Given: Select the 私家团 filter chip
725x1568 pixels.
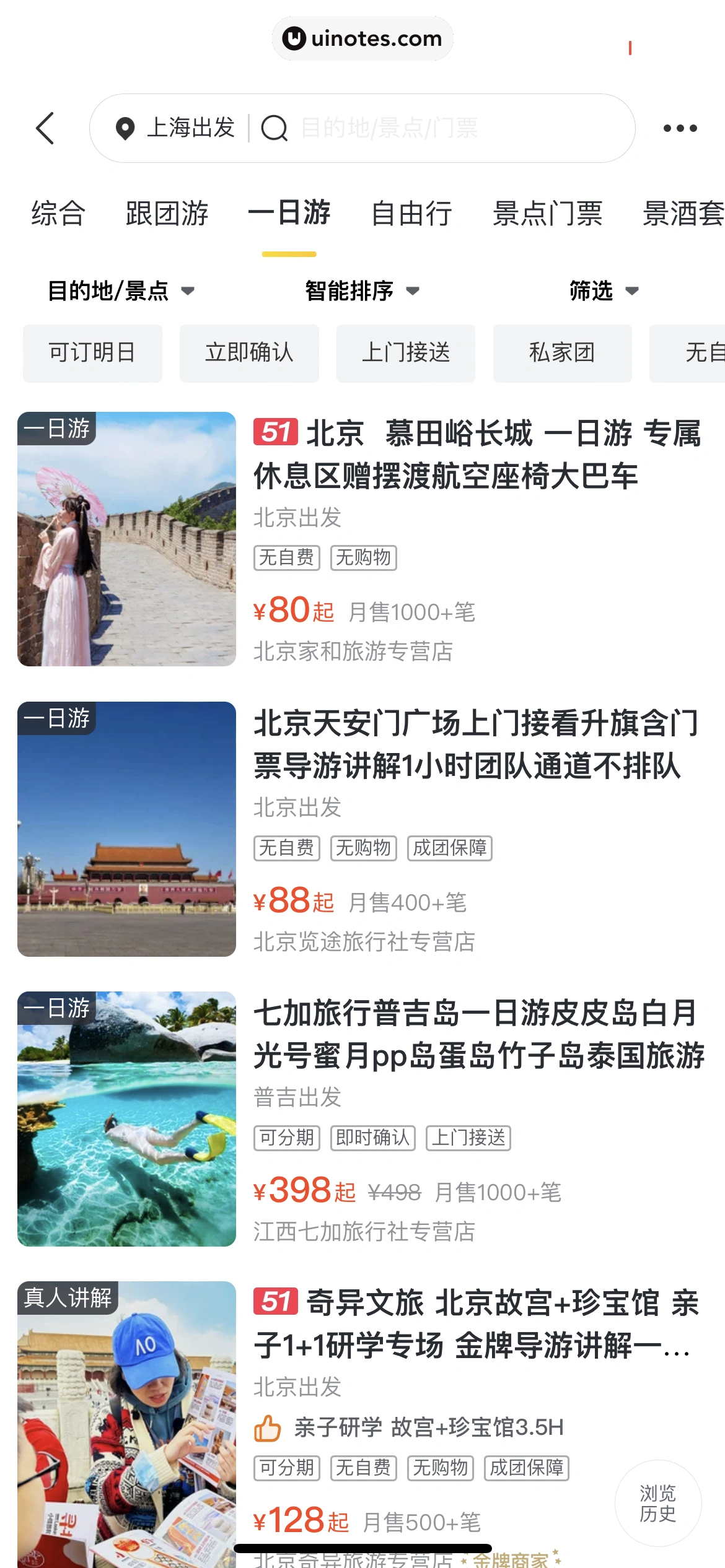Looking at the screenshot, I should [562, 353].
